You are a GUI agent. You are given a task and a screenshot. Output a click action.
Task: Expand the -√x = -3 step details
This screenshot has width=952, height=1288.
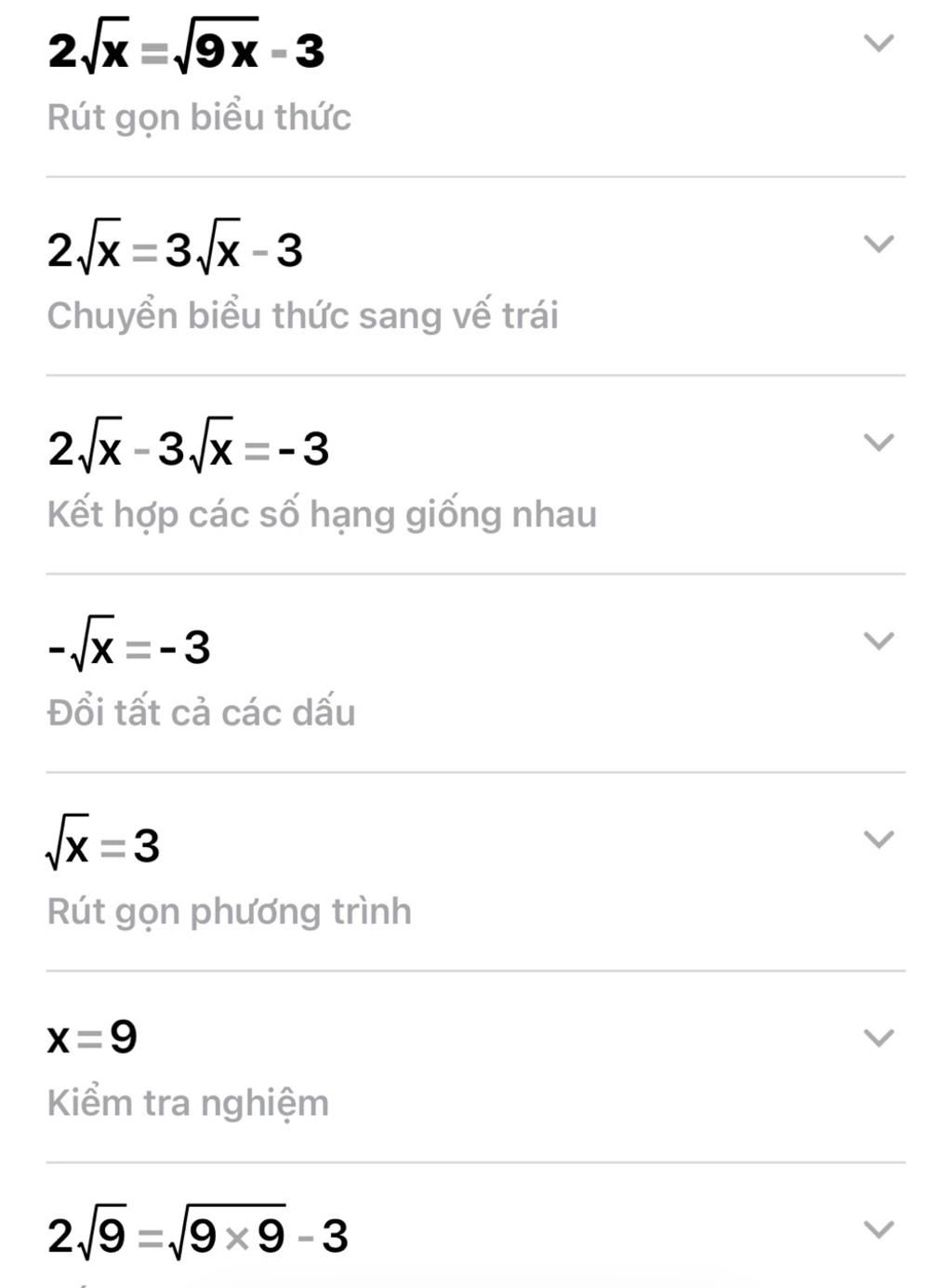[x=878, y=642]
